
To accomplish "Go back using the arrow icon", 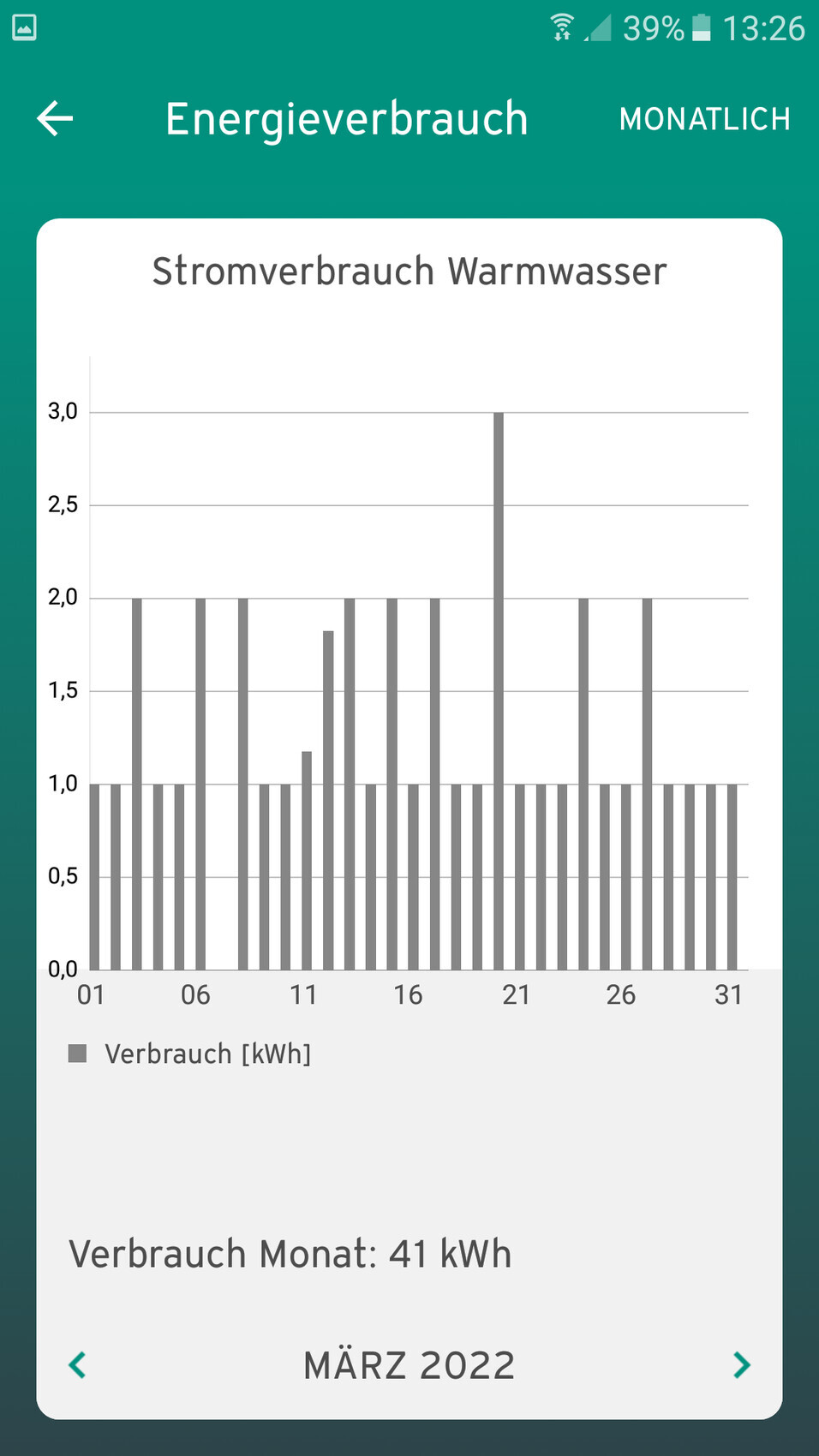I will click(x=55, y=118).
